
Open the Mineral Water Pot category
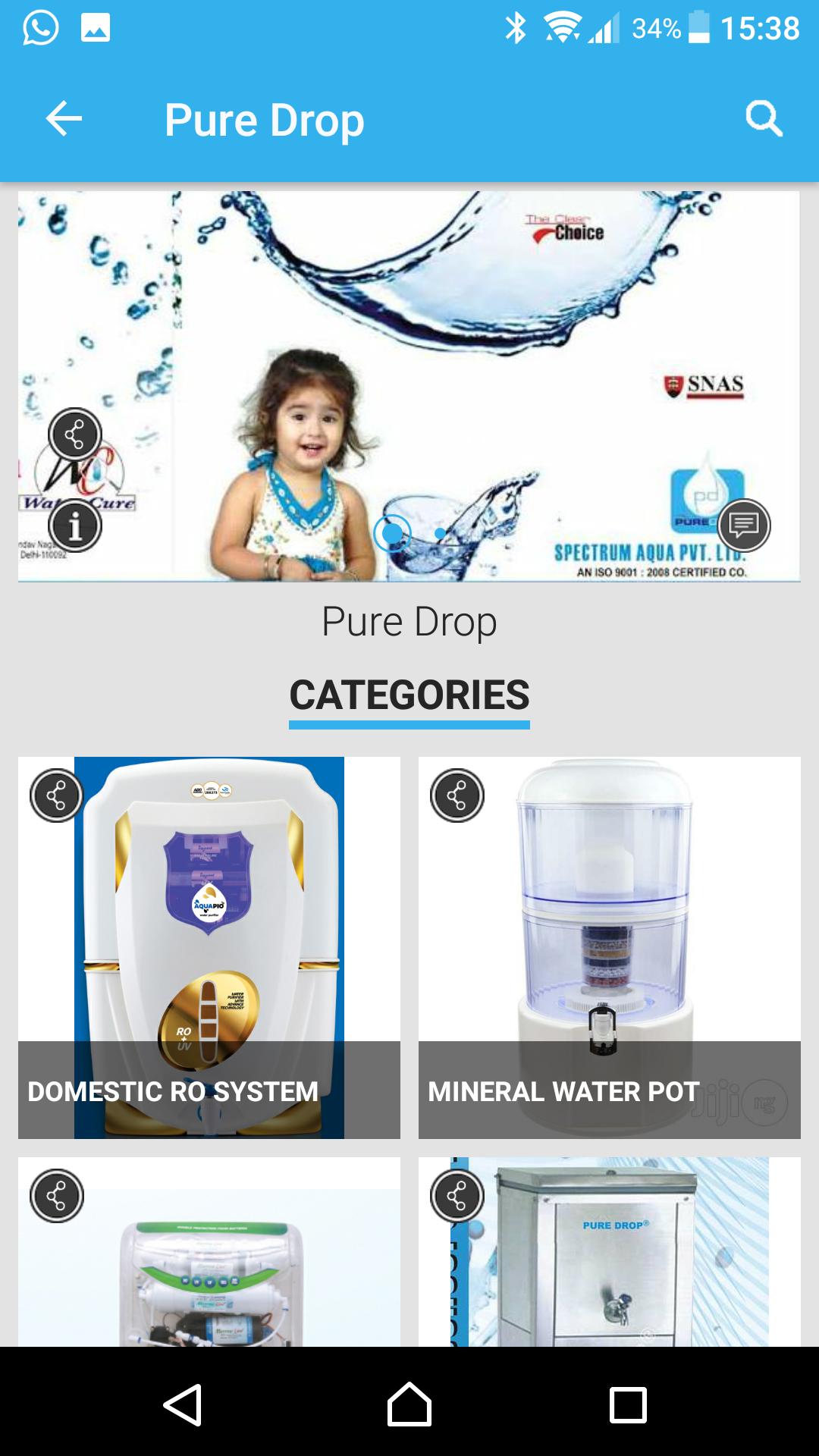[609, 948]
